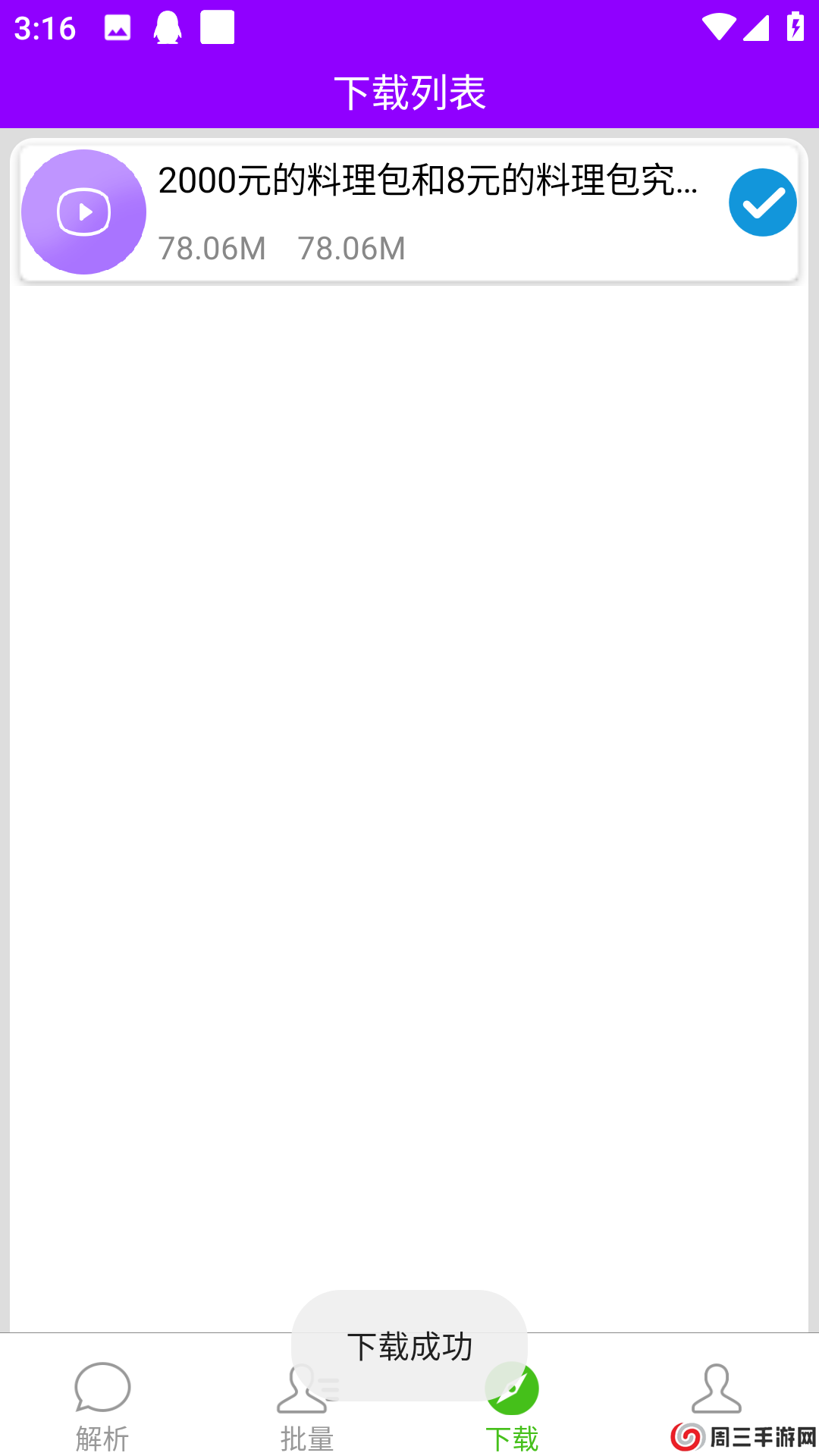The height and width of the screenshot is (1456, 819).
Task: Play the downloaded 2000元的料理包 video
Action: [83, 212]
